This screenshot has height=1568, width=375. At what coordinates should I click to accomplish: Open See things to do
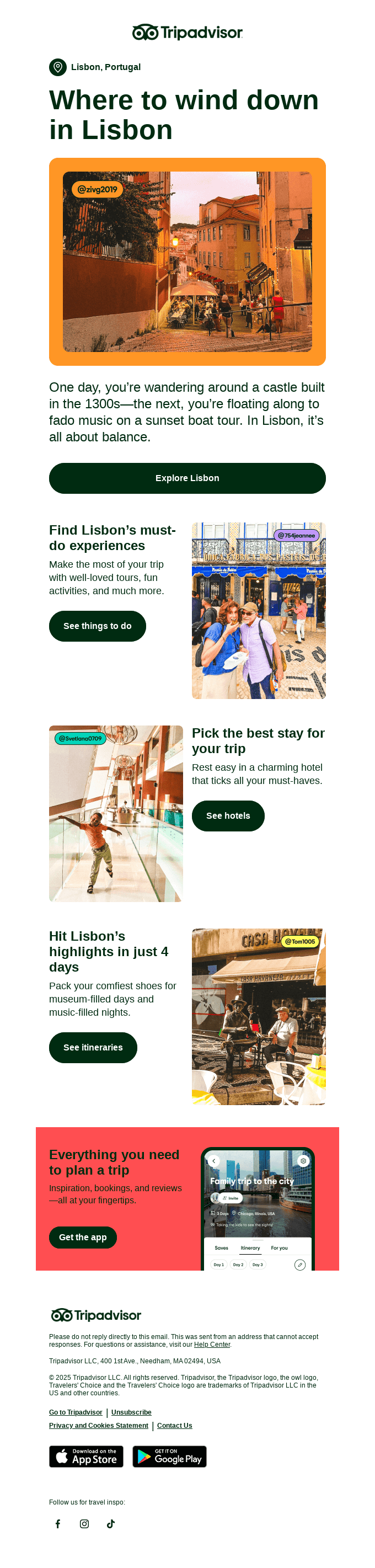[98, 626]
